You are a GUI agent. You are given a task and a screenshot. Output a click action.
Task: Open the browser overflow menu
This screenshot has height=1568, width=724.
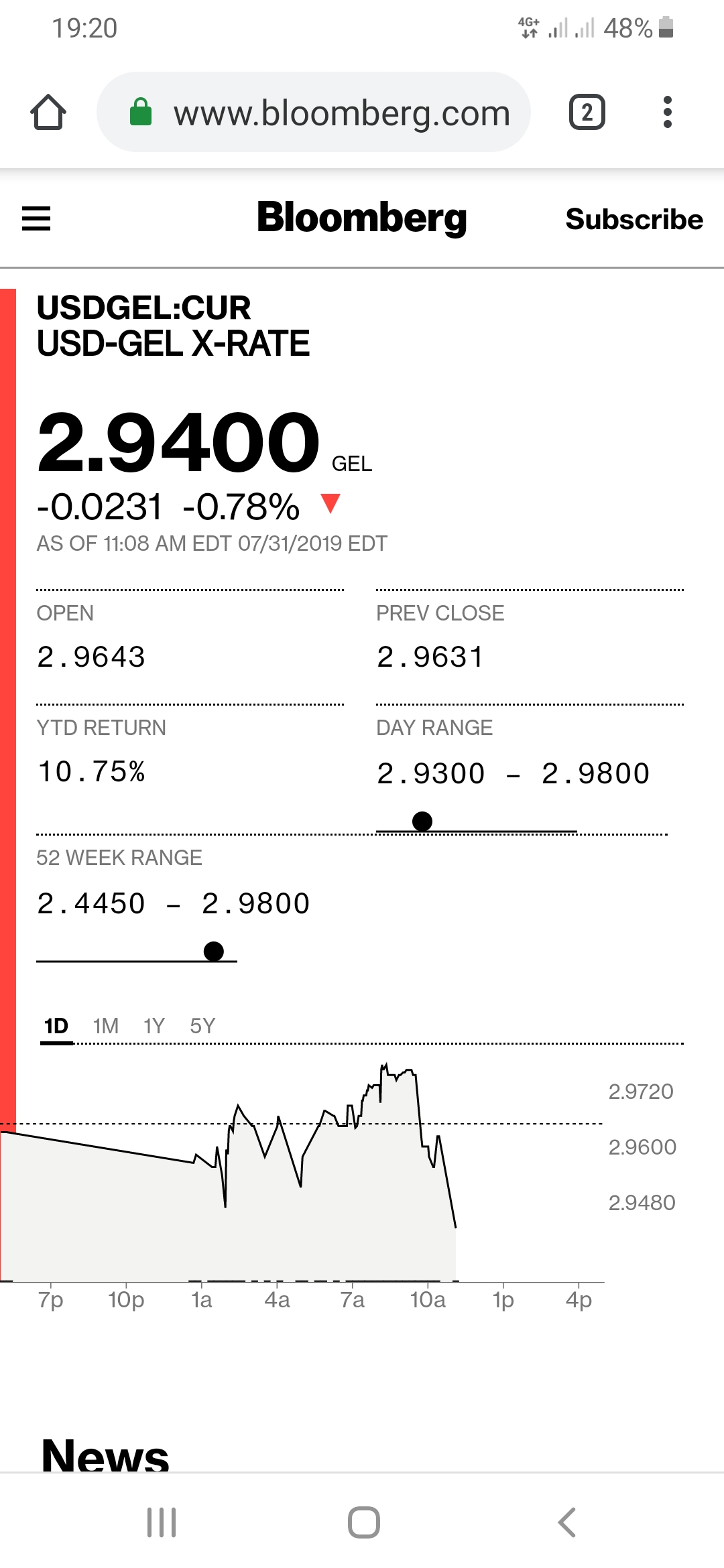coord(666,112)
